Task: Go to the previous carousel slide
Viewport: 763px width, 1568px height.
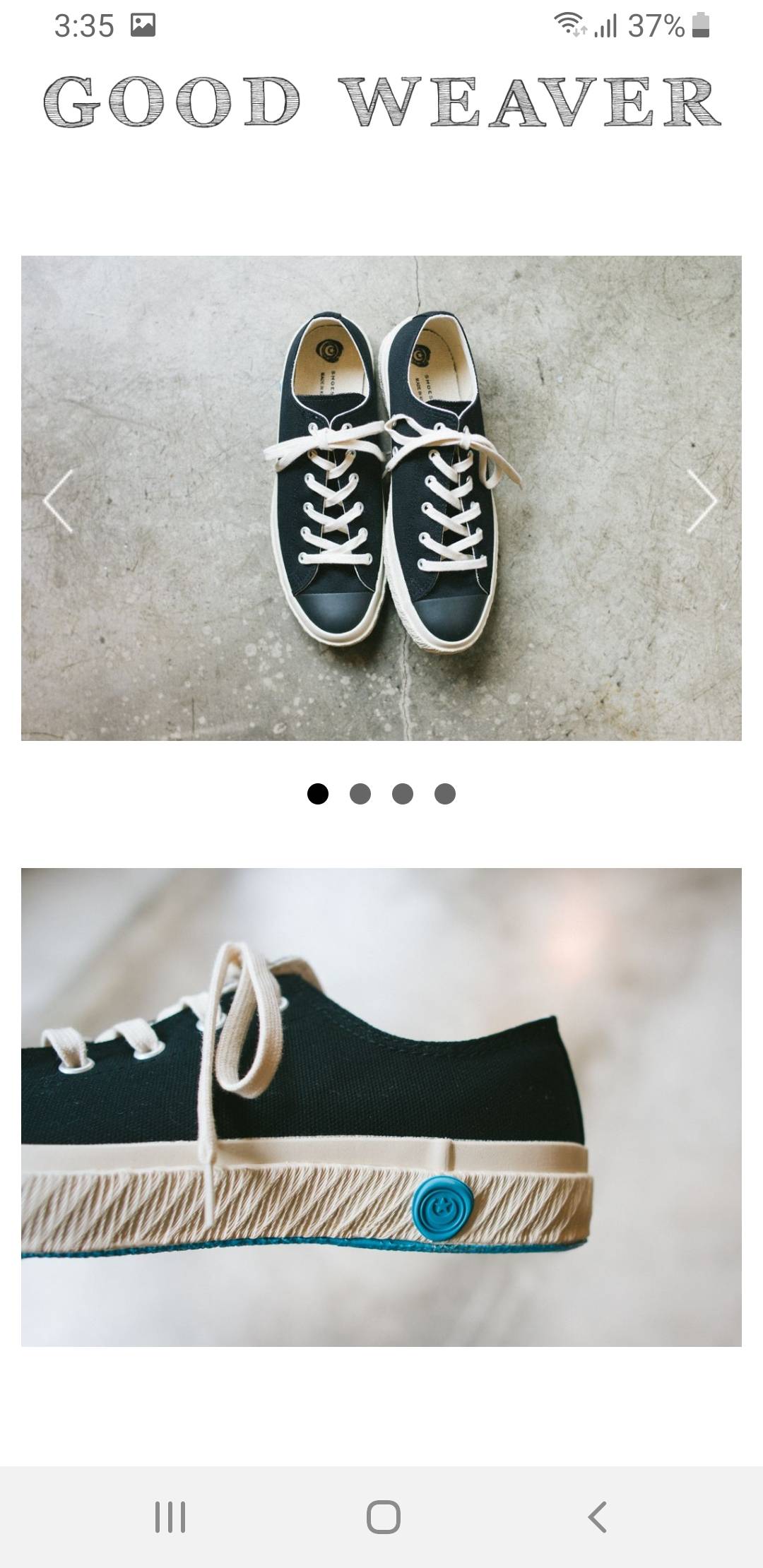Action: click(x=59, y=501)
